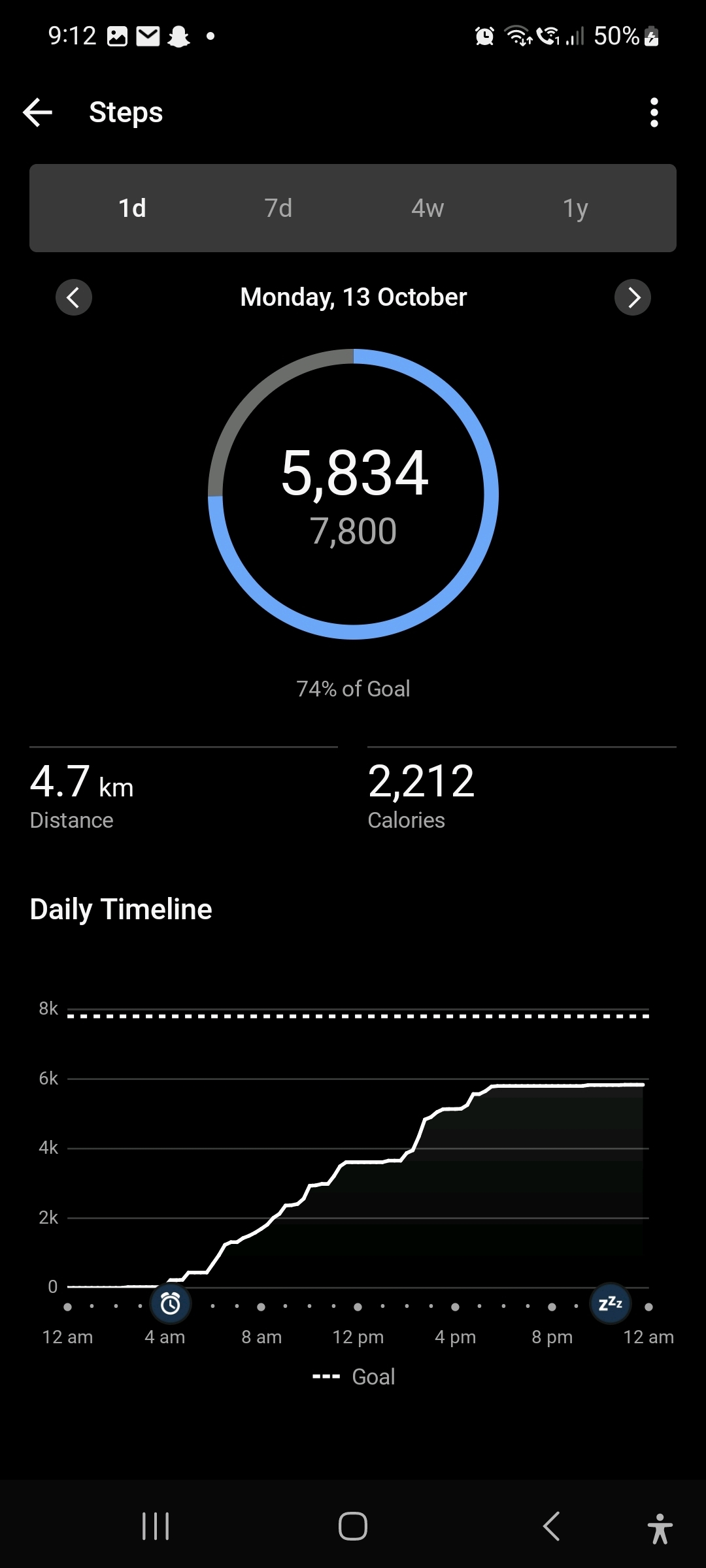Switch to the 4w view

tap(428, 208)
